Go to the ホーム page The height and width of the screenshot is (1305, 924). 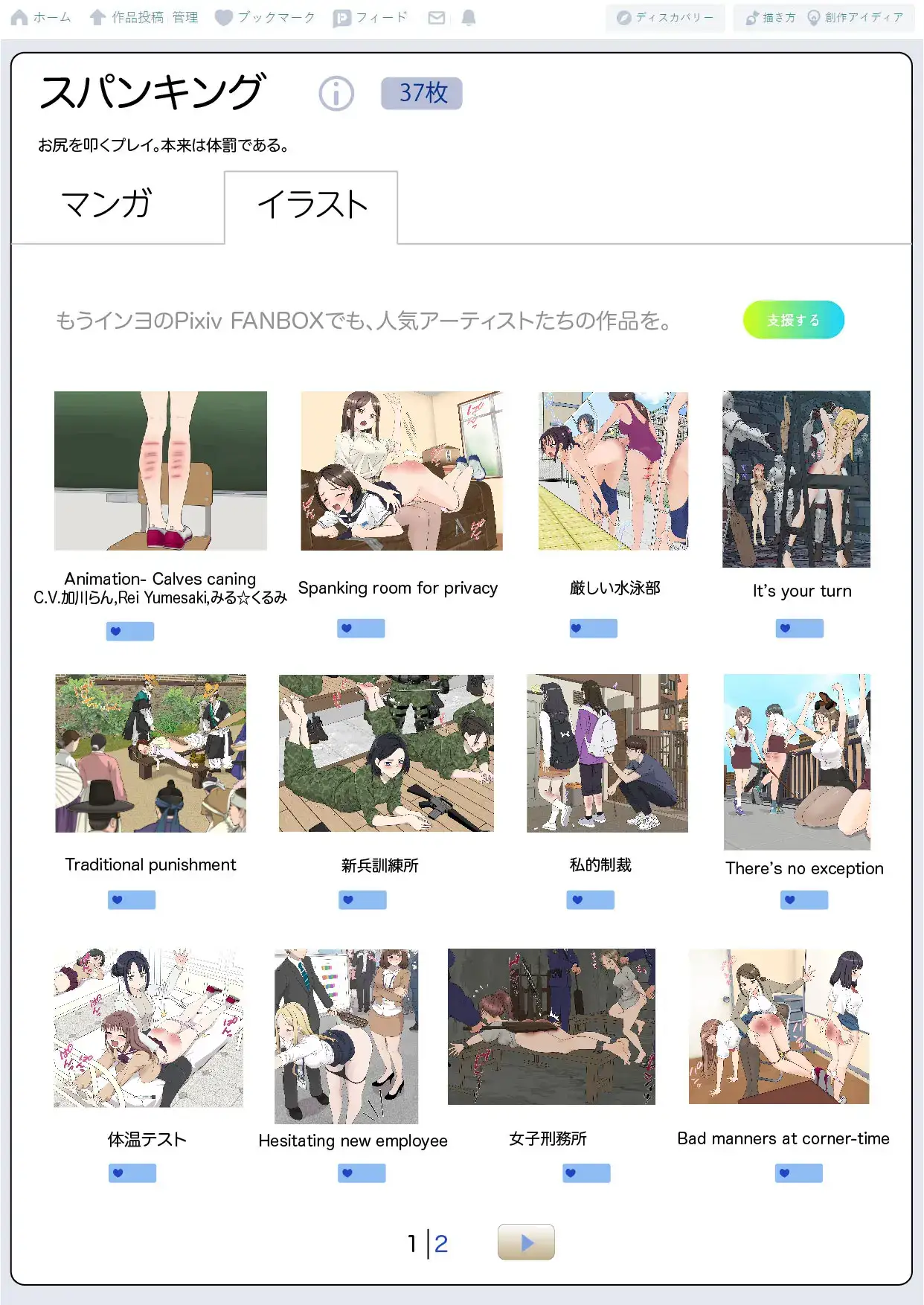pyautogui.click(x=42, y=18)
